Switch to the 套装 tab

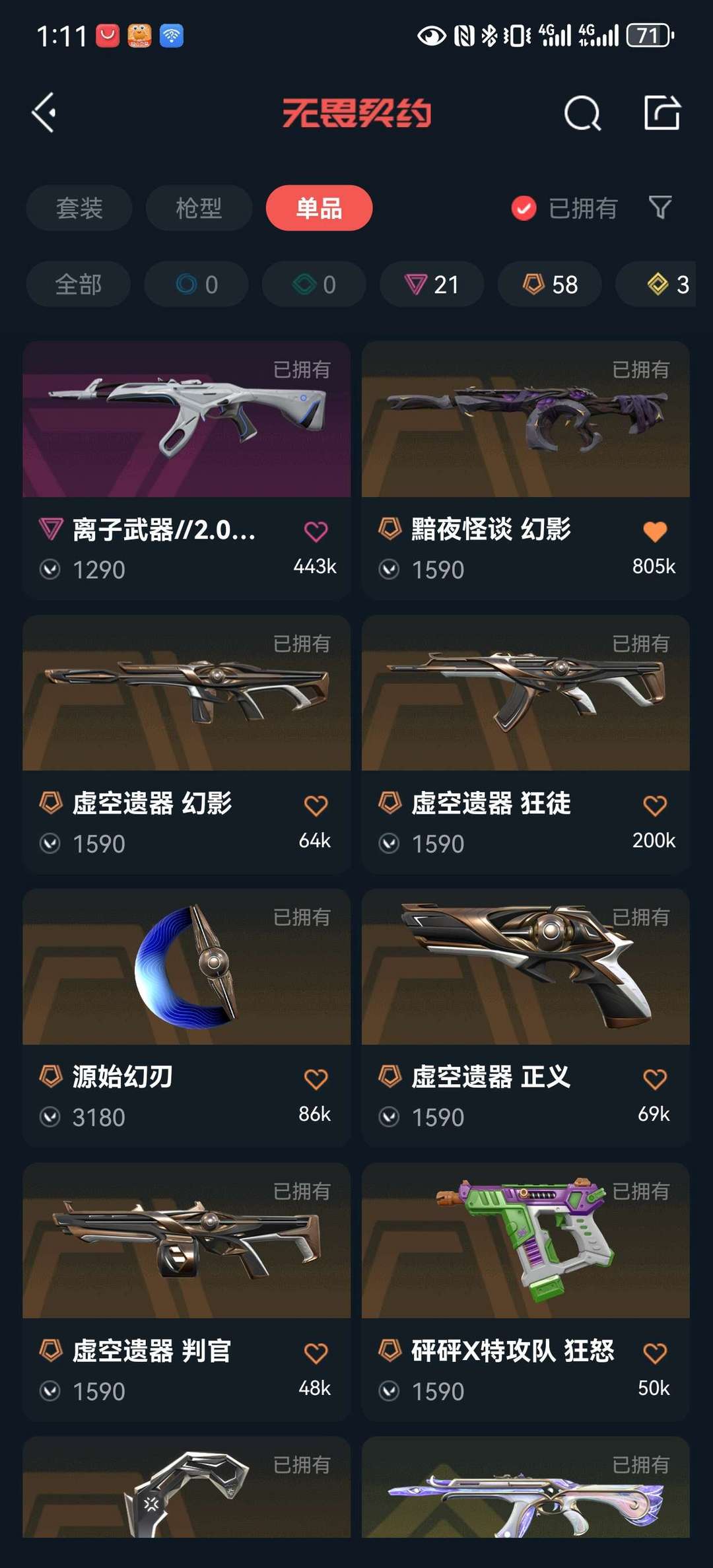pos(79,208)
